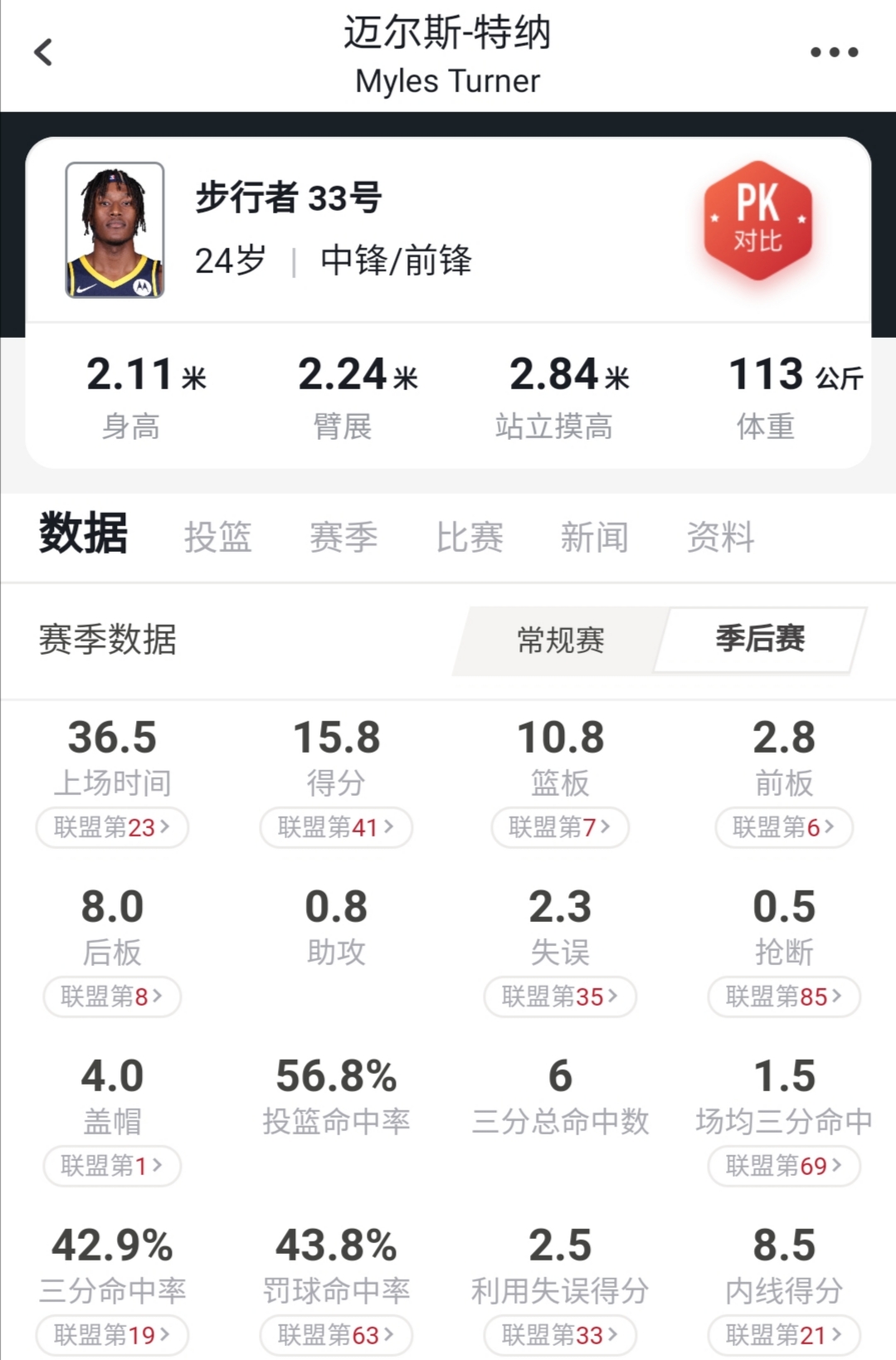View league rank 85 for 抢断

(784, 997)
